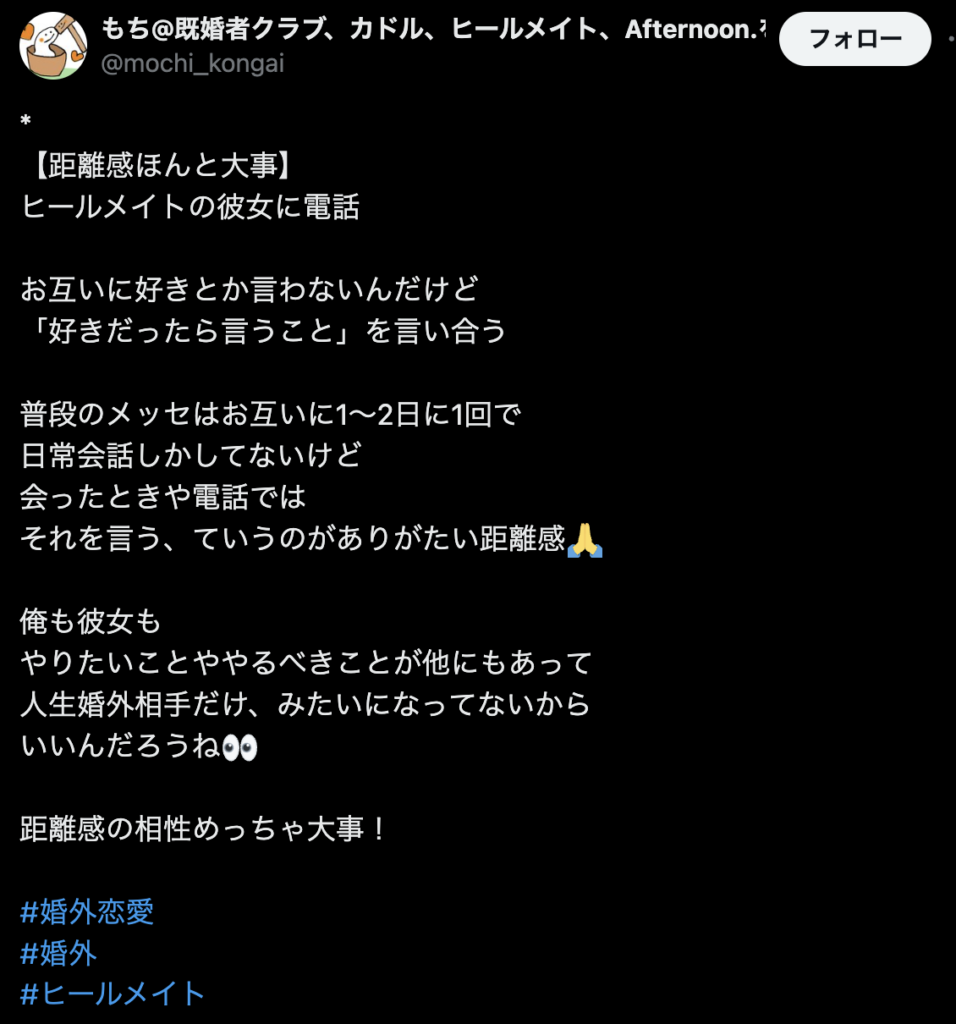The width and height of the screenshot is (956, 1024).
Task: Select the #婚外 hashtag
Action: [x=58, y=953]
